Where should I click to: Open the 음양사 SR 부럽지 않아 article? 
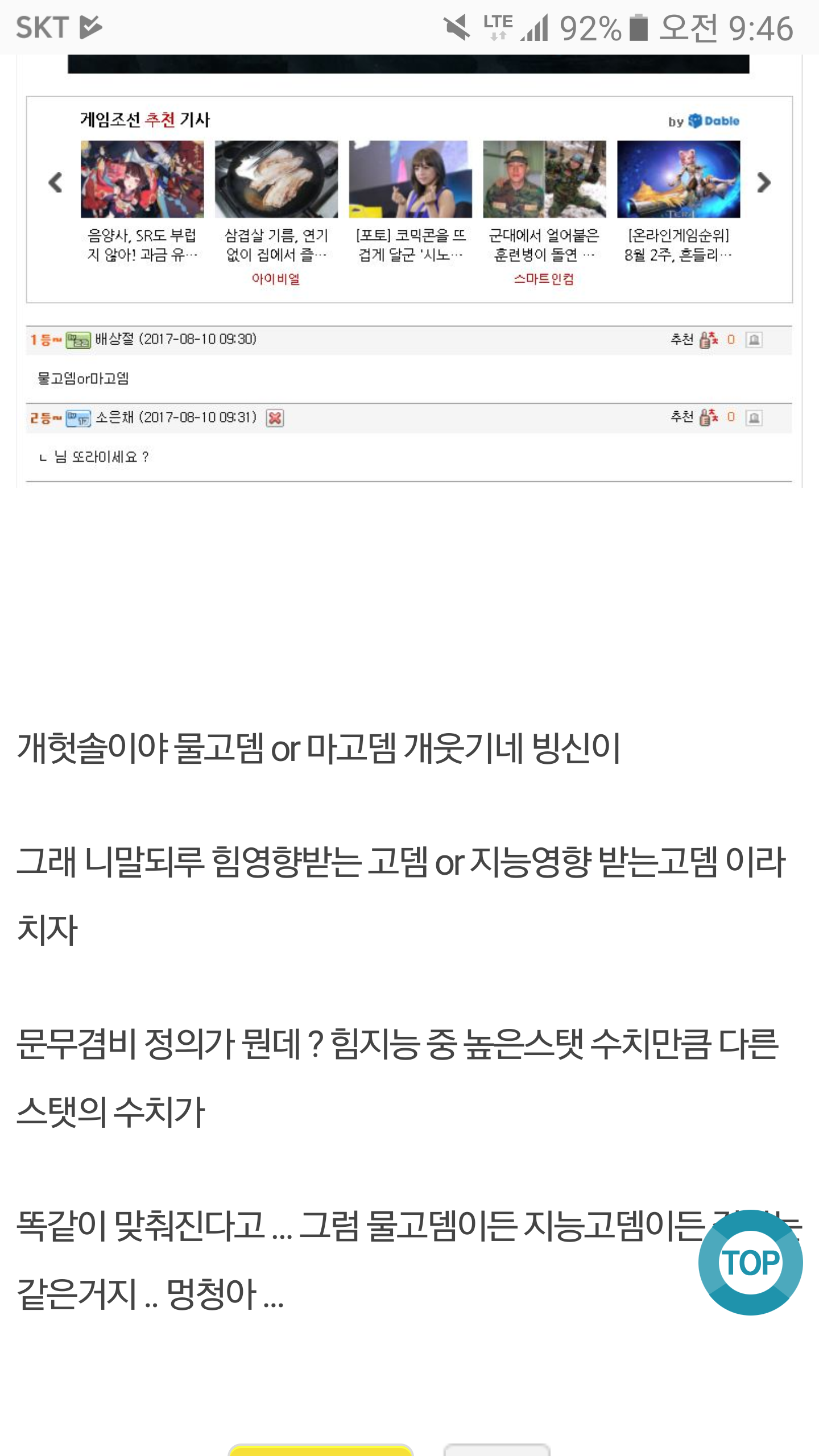142,202
